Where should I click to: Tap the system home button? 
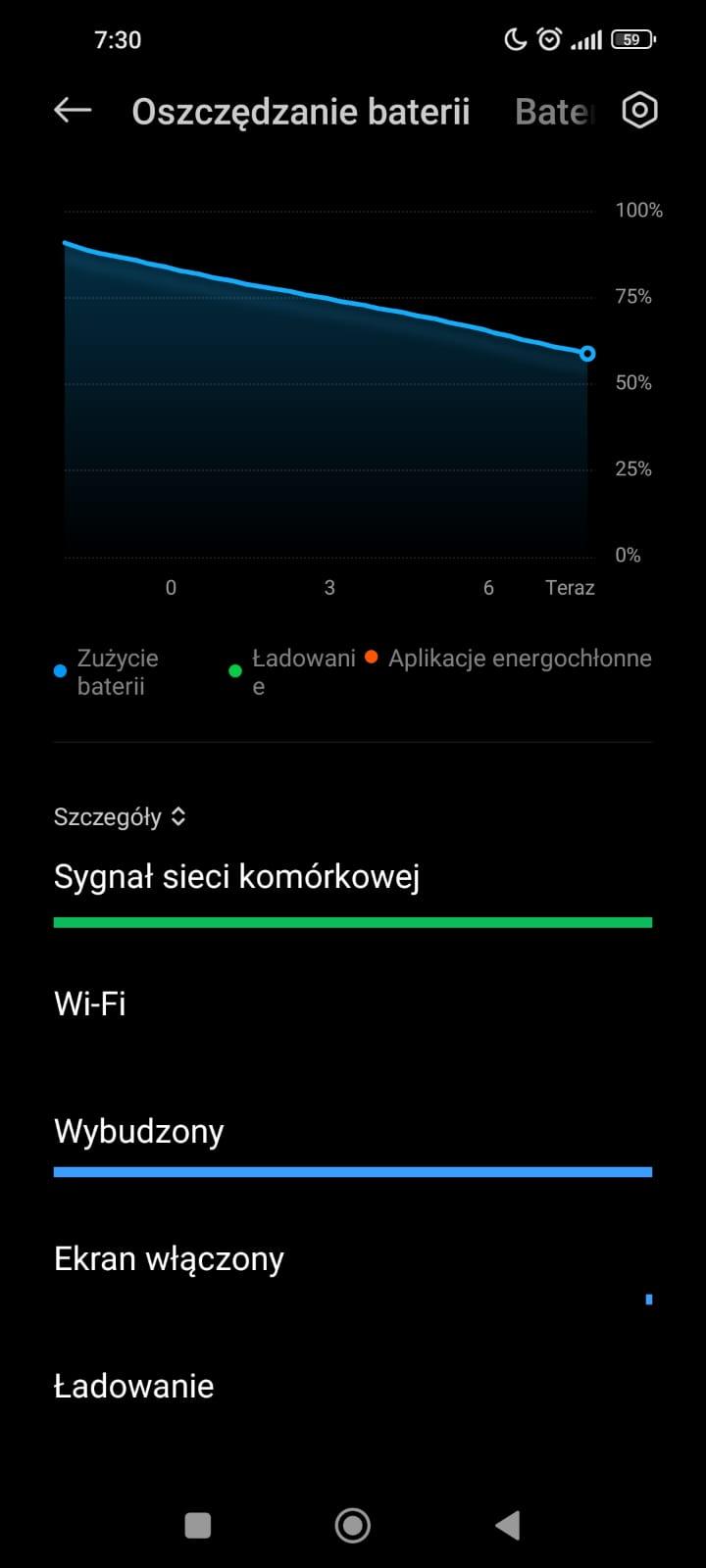(x=352, y=1525)
